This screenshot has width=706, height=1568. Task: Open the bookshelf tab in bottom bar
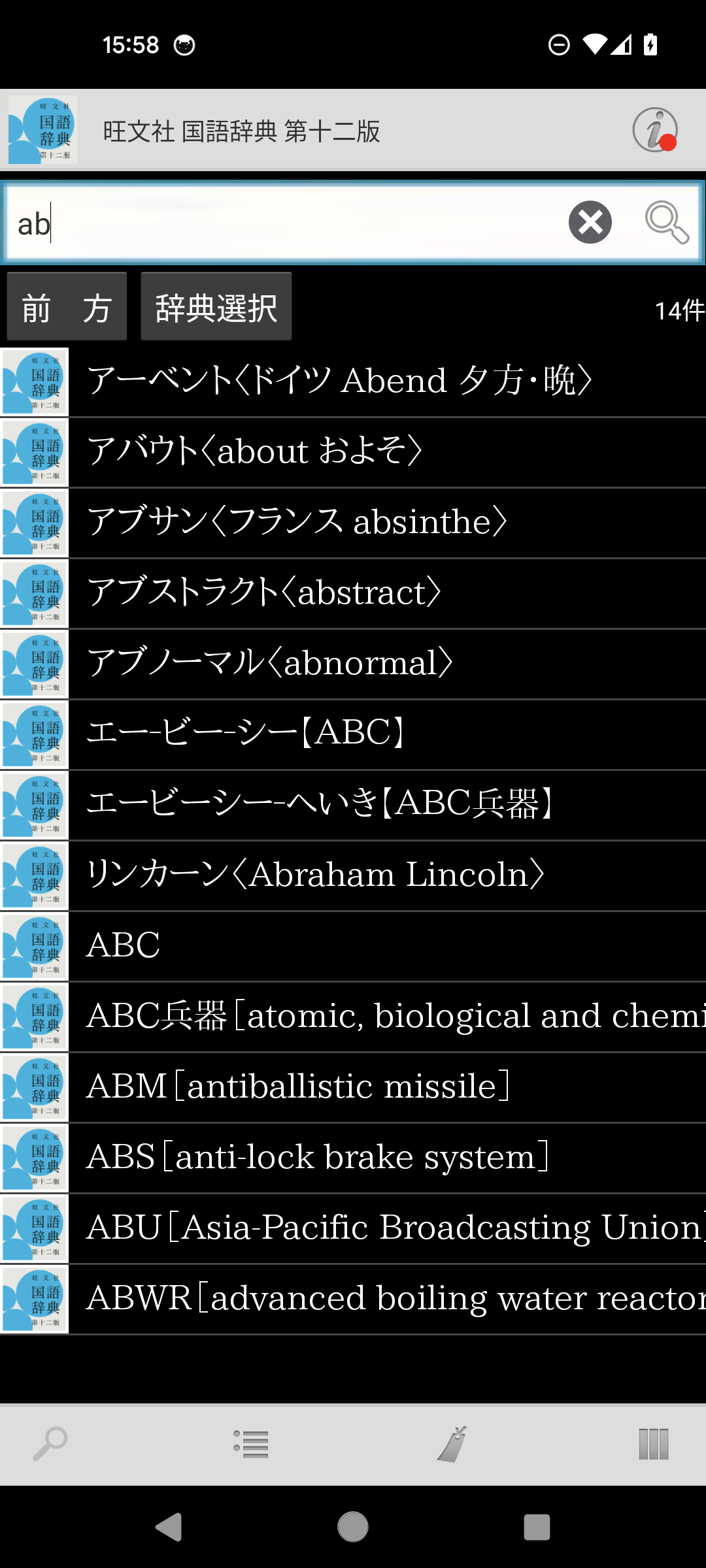pyautogui.click(x=653, y=1444)
